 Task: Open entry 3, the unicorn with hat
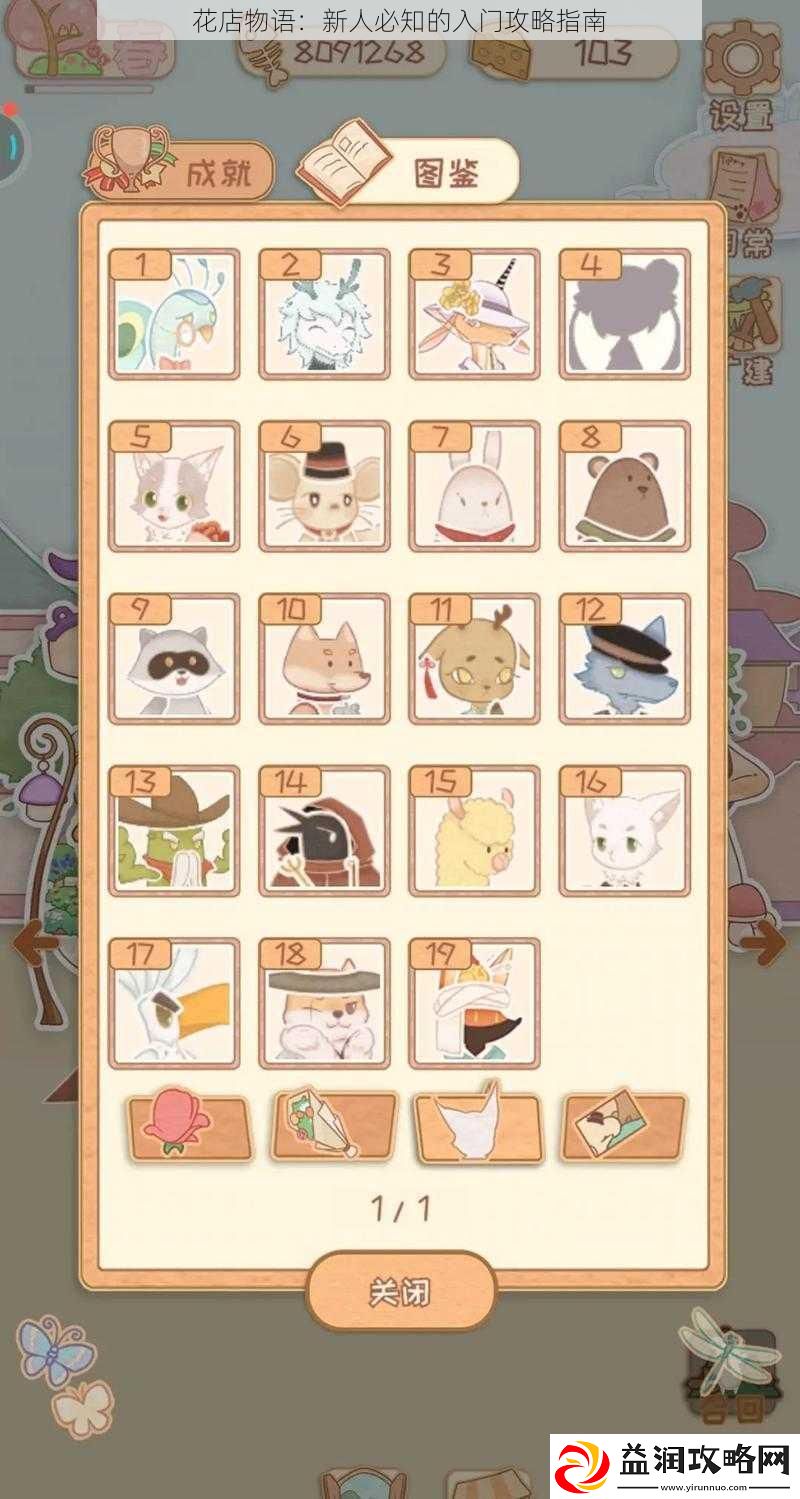(x=474, y=314)
